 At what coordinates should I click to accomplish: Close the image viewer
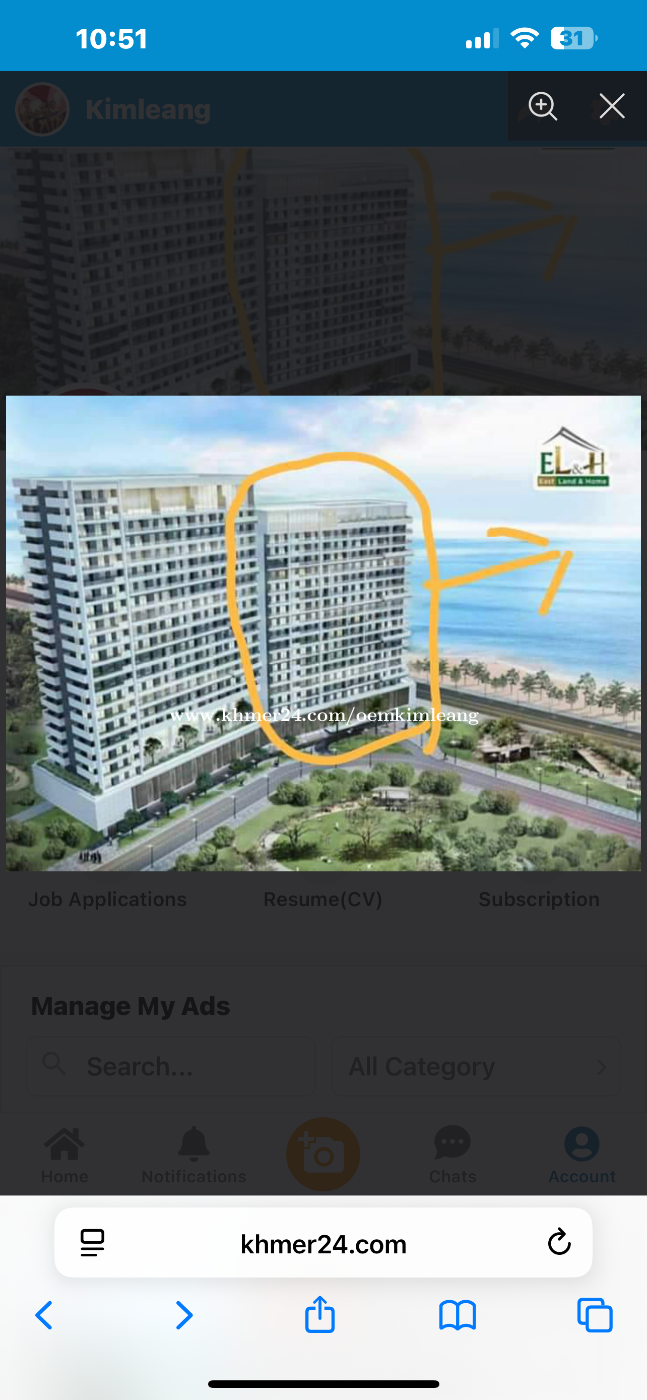[612, 106]
